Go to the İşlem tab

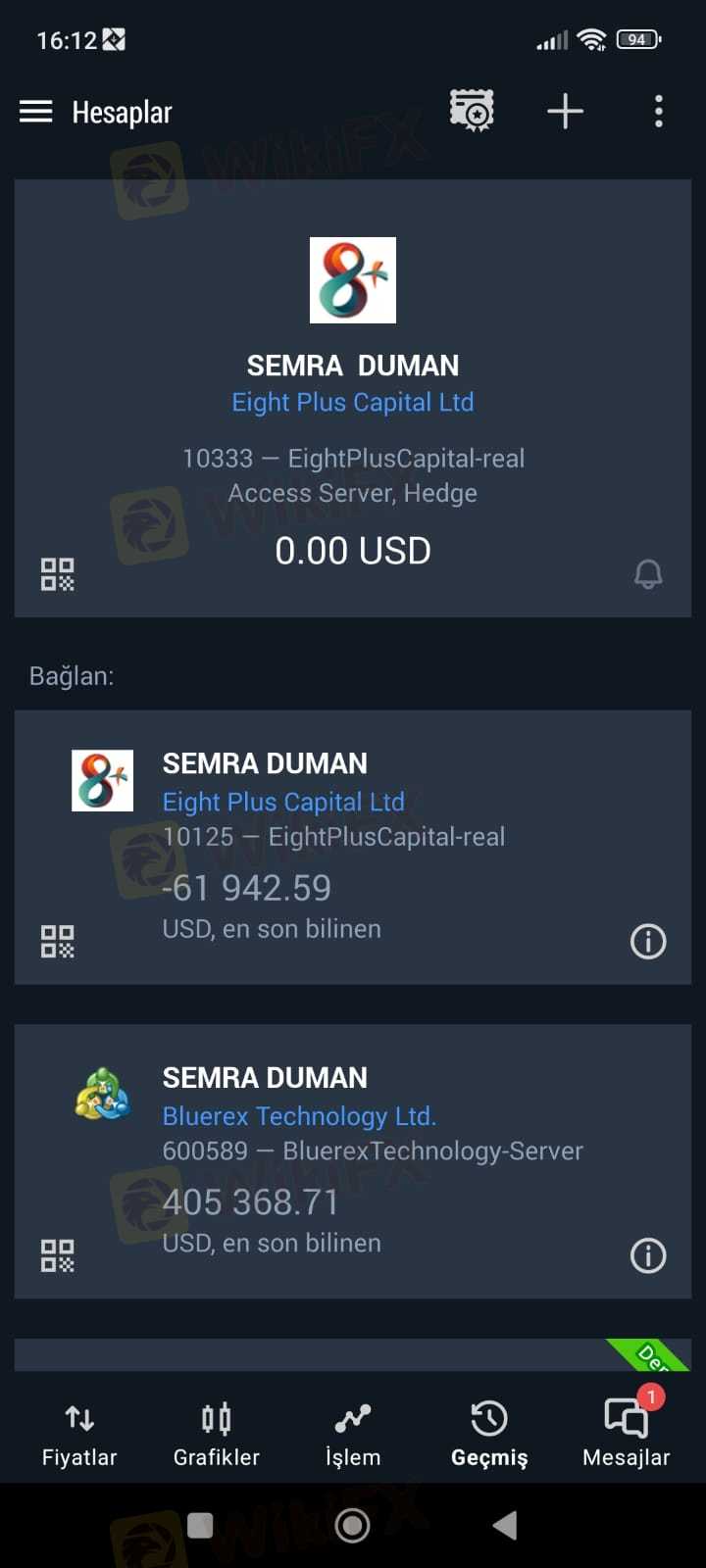point(353,1434)
